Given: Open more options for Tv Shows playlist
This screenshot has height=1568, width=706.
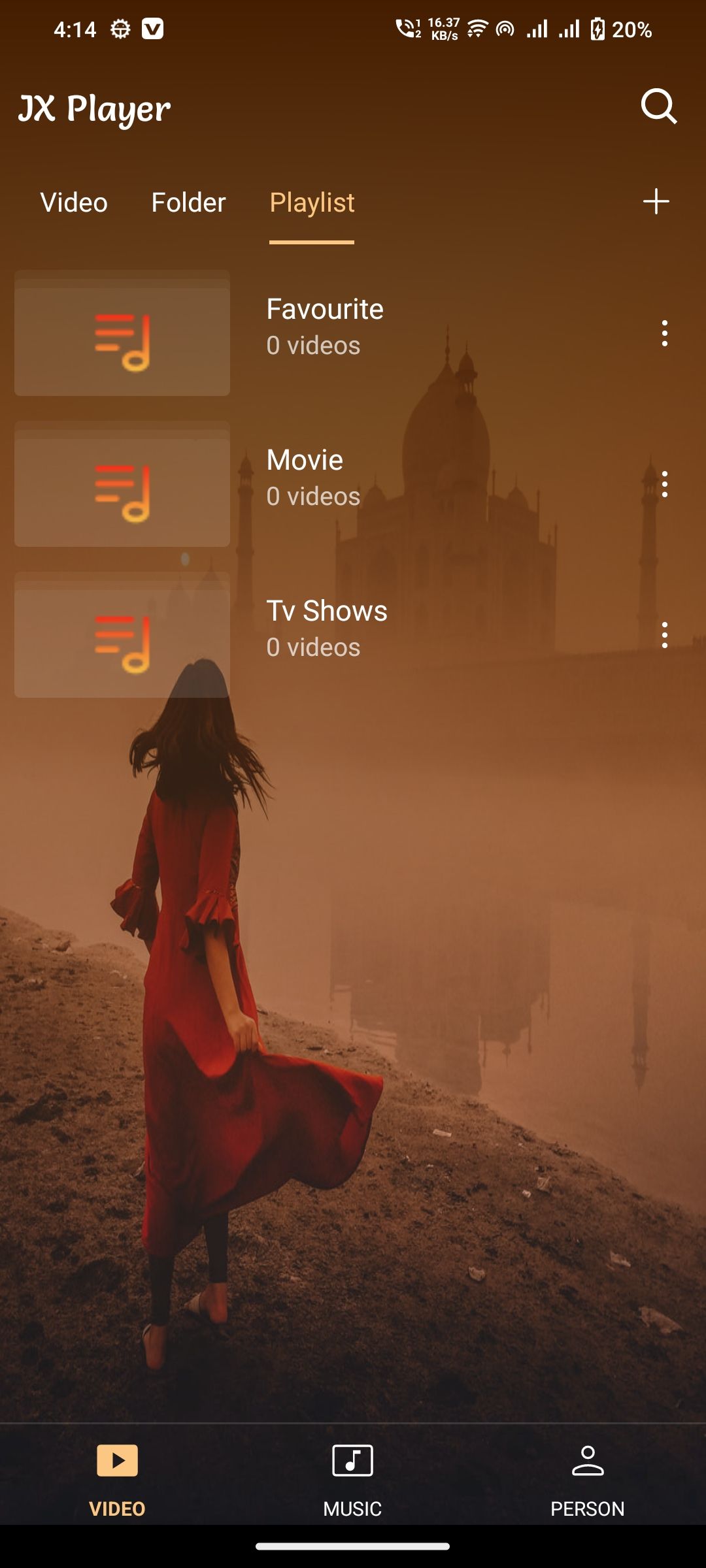Looking at the screenshot, I should [664, 635].
